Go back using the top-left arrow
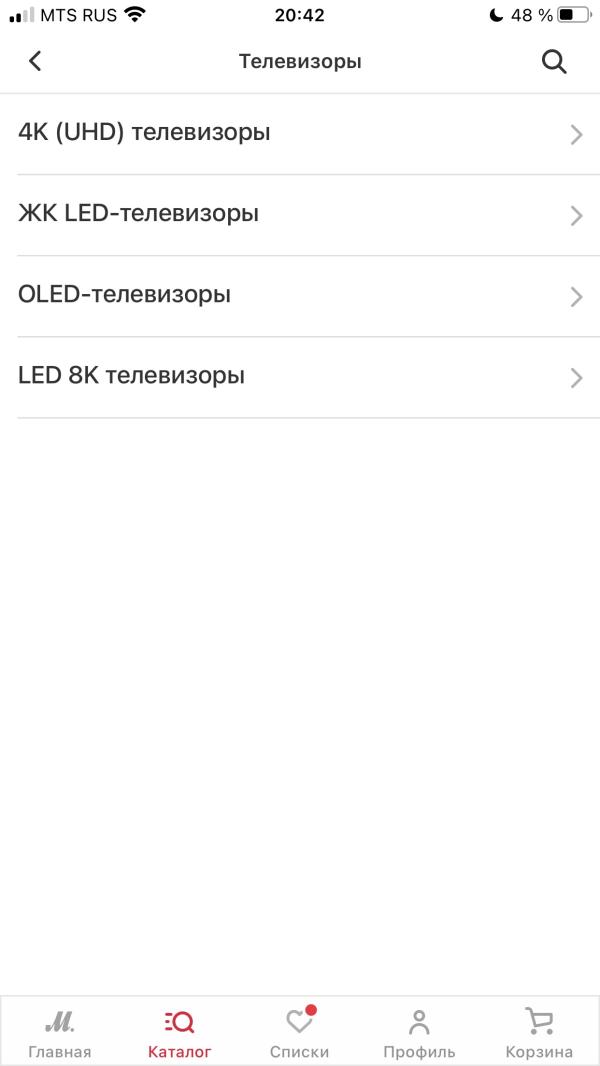The height and width of the screenshot is (1066, 600). pyautogui.click(x=35, y=61)
